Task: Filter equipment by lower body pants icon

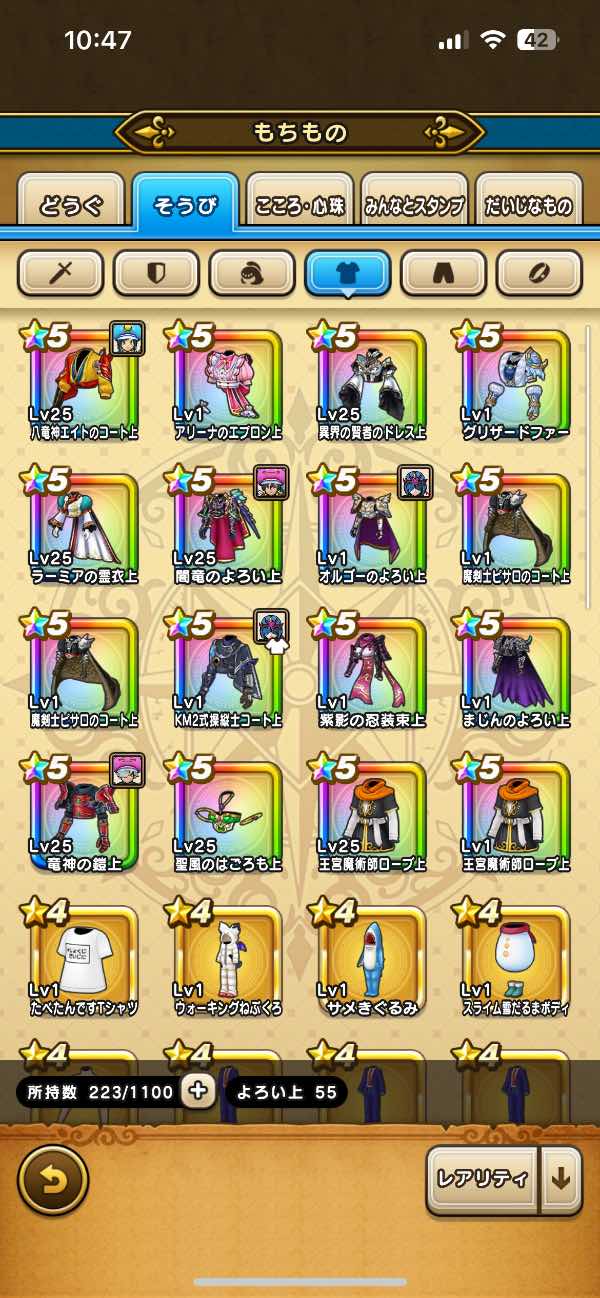Action: point(443,272)
